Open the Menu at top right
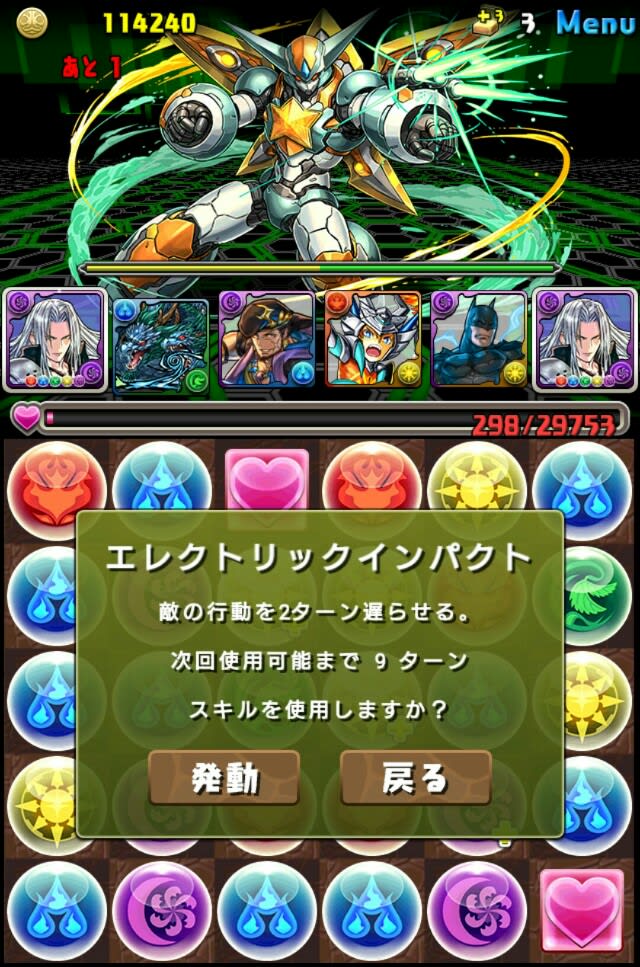 click(595, 22)
